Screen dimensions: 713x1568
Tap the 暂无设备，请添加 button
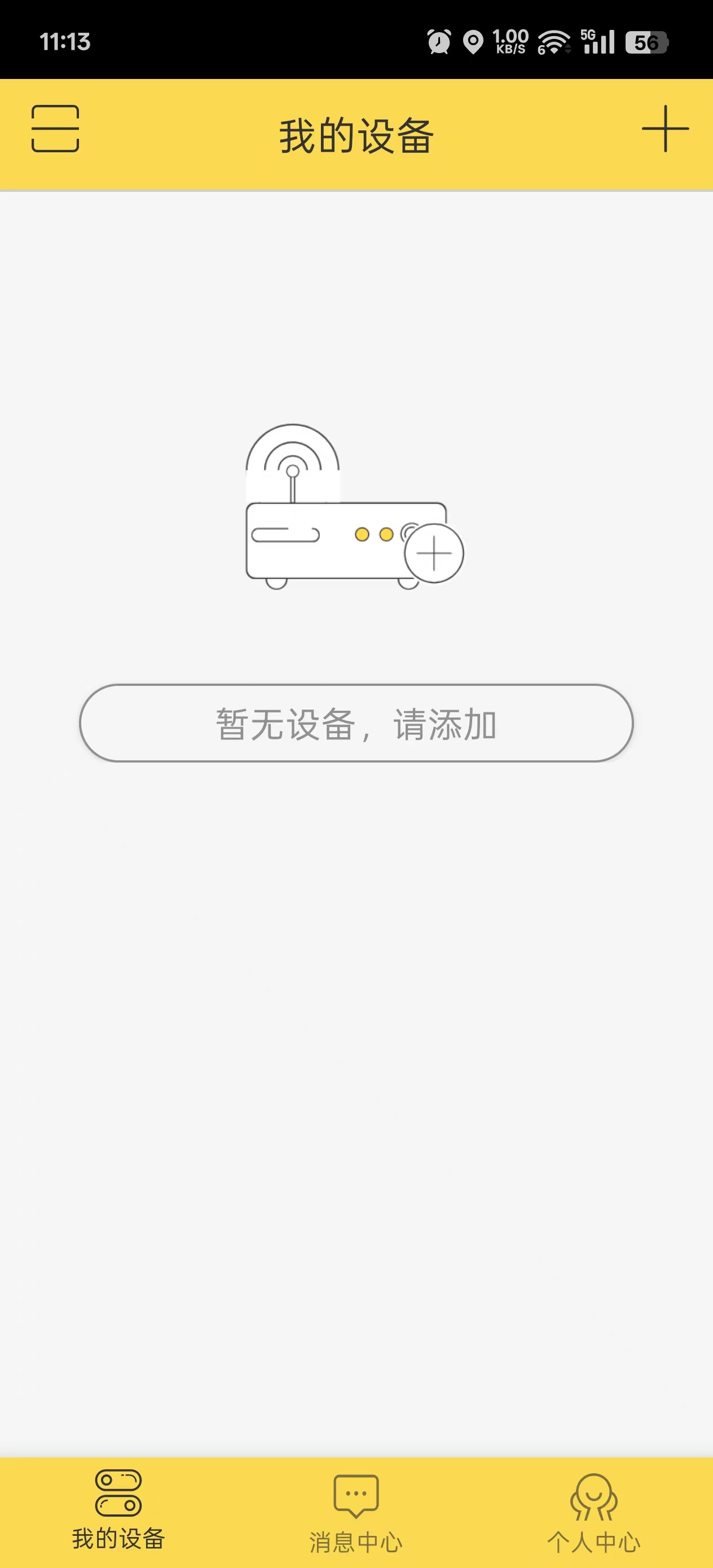356,723
